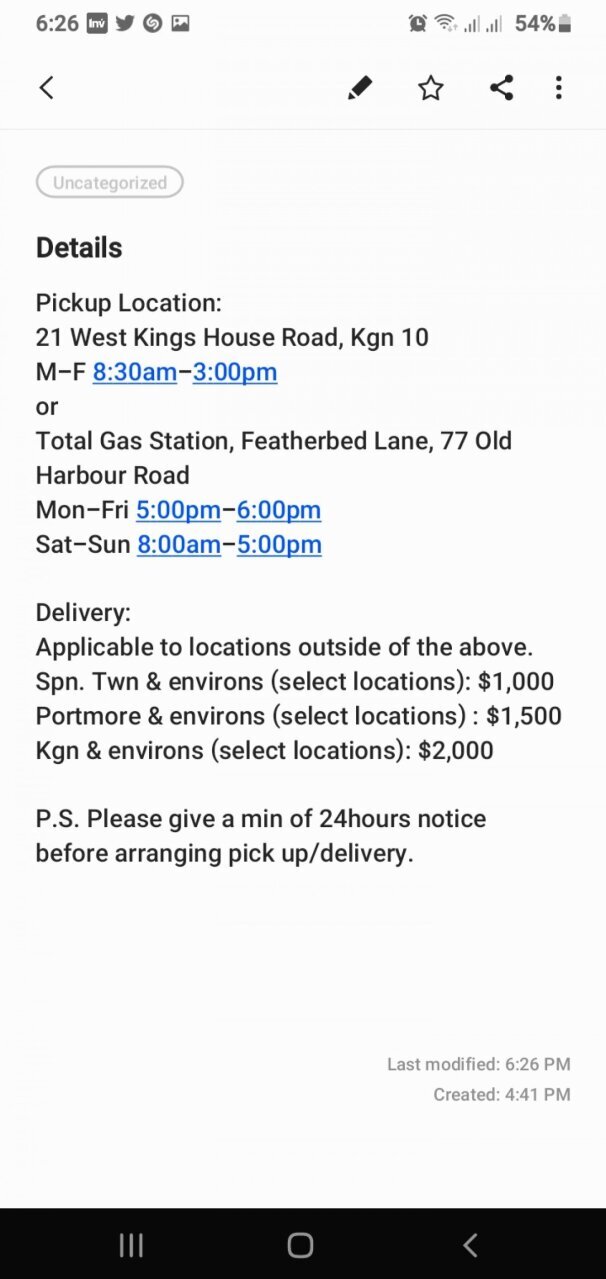This screenshot has height=1279, width=606.
Task: Open the 8:00am time link
Action: 179,544
